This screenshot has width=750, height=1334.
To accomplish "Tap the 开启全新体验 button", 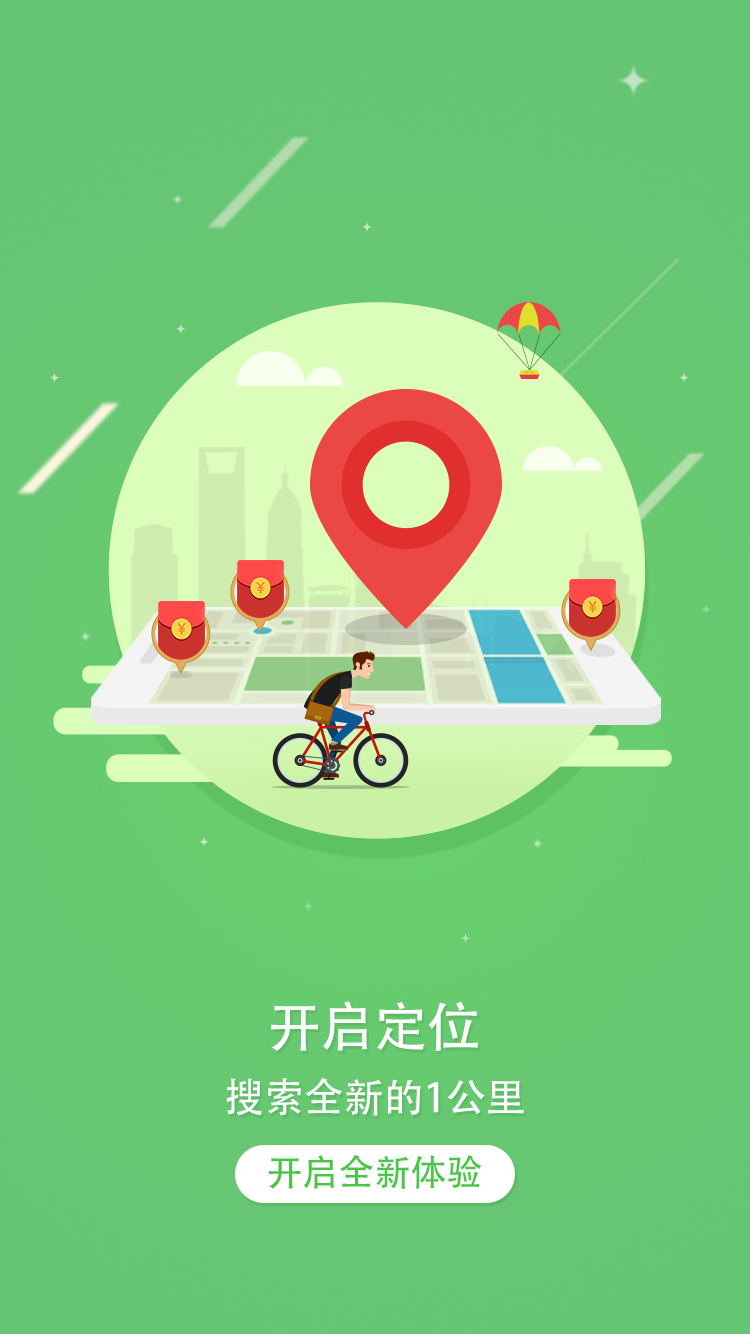I will pos(375,1173).
